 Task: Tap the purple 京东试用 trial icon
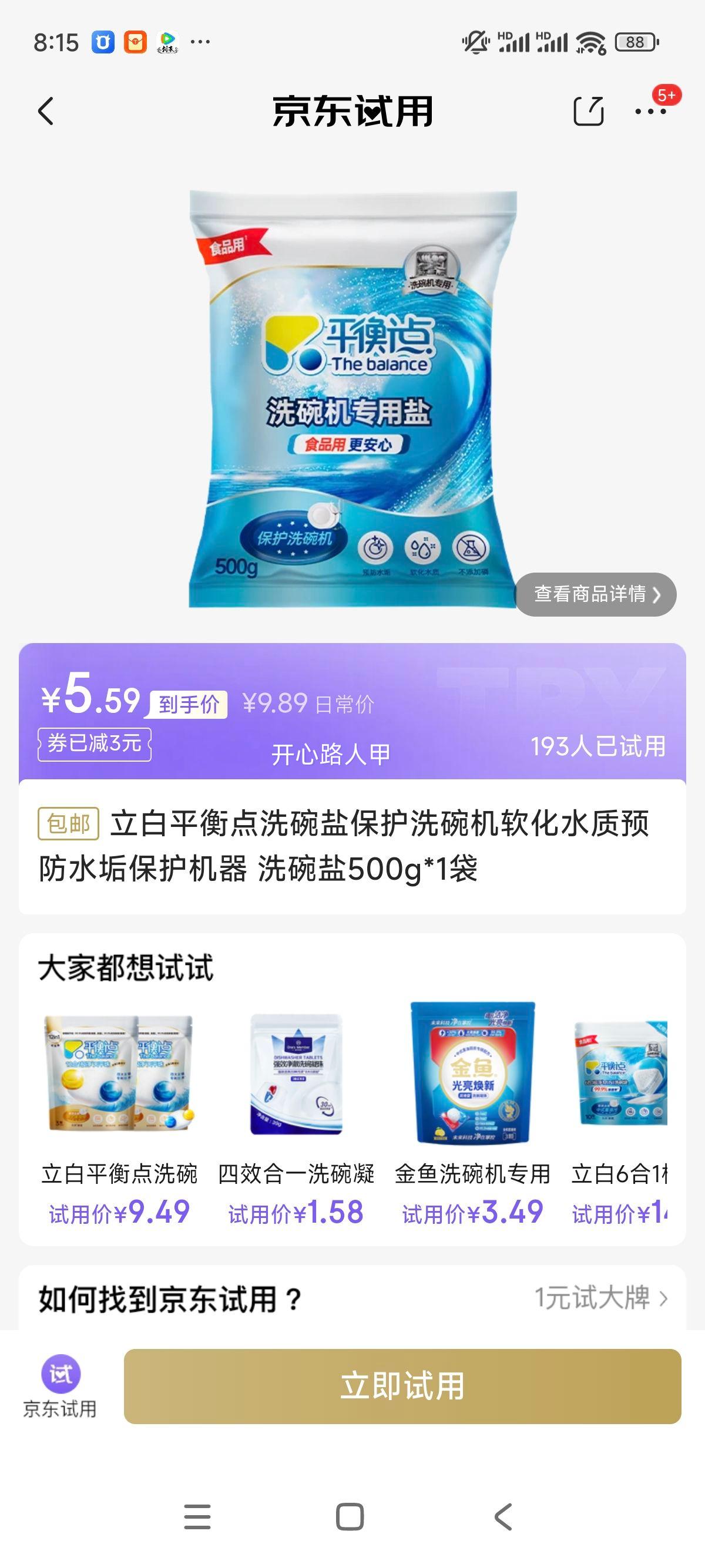[x=57, y=1379]
